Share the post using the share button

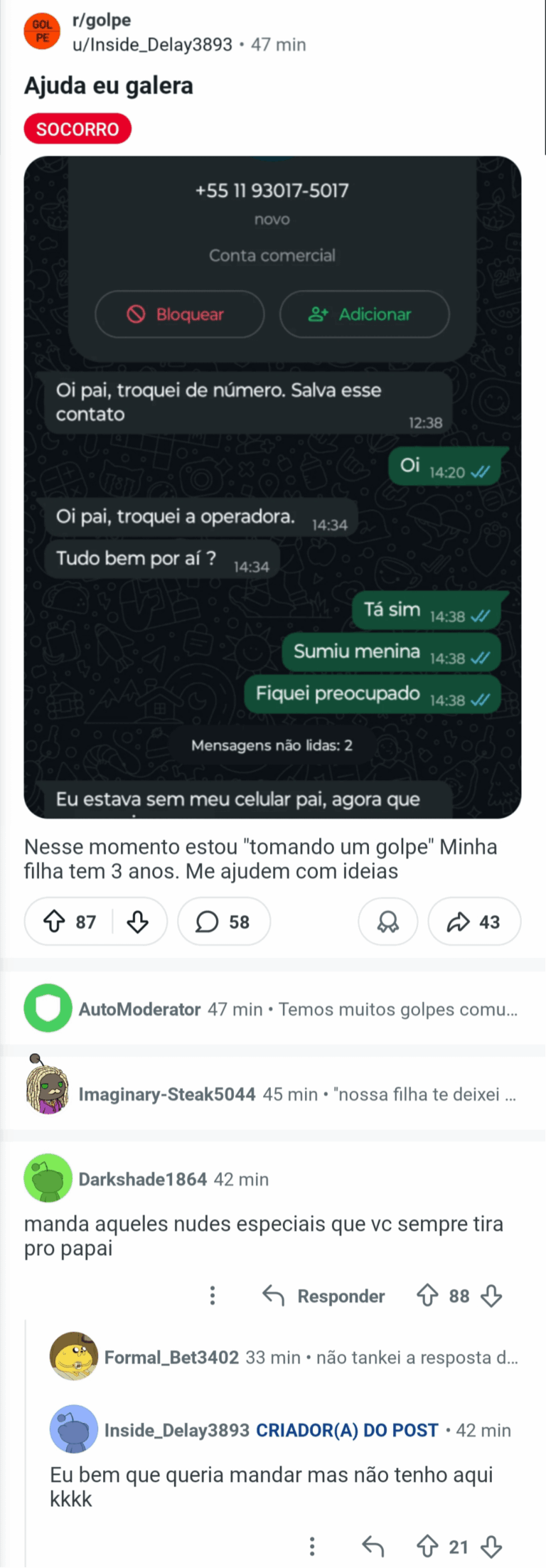click(473, 922)
